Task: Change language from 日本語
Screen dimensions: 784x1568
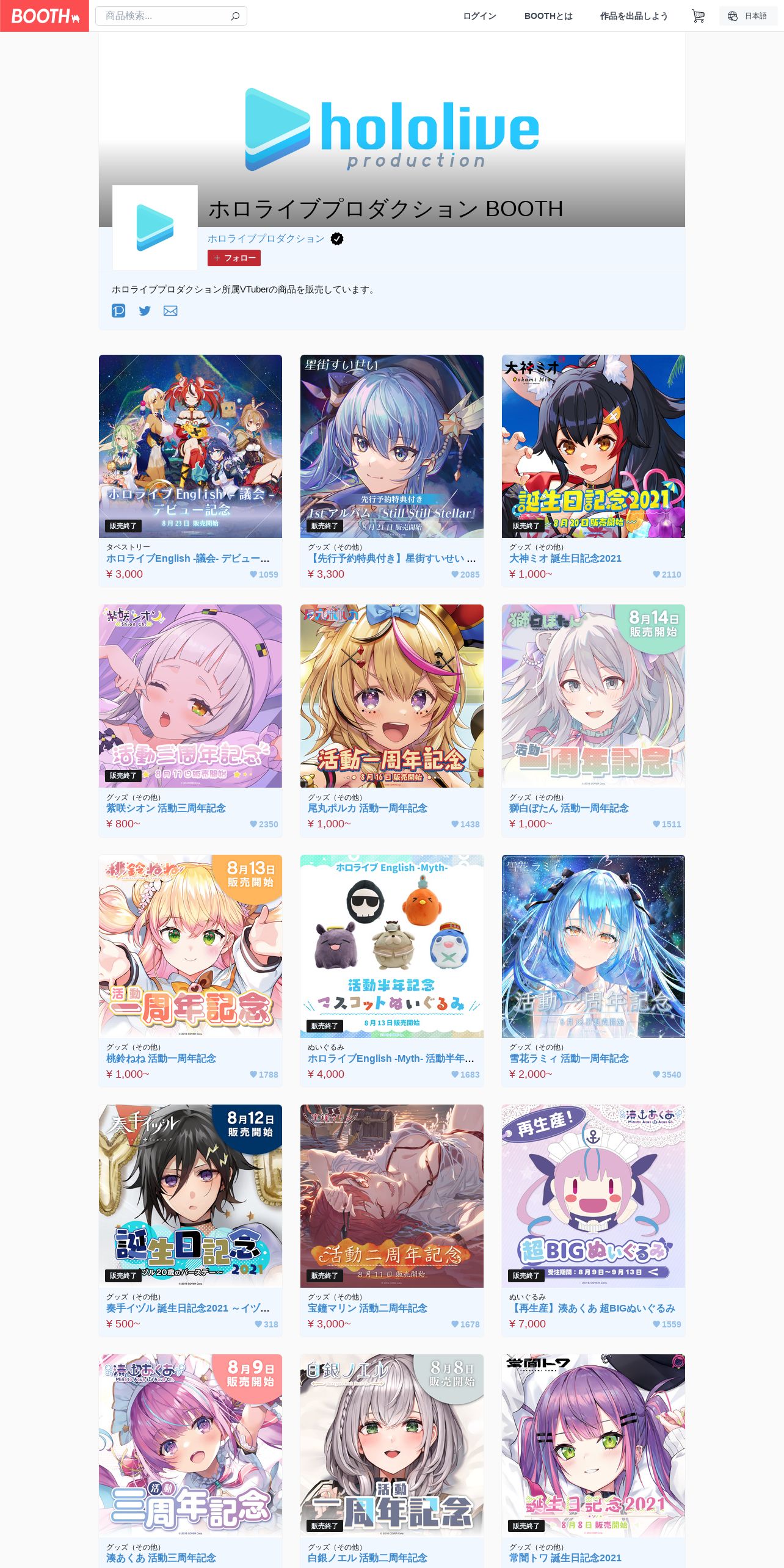Action: point(748,16)
